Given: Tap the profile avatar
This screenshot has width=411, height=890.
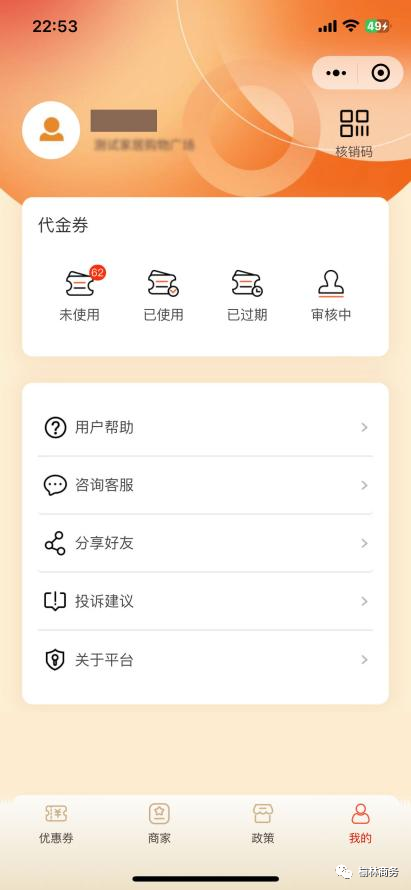Looking at the screenshot, I should coord(51,130).
